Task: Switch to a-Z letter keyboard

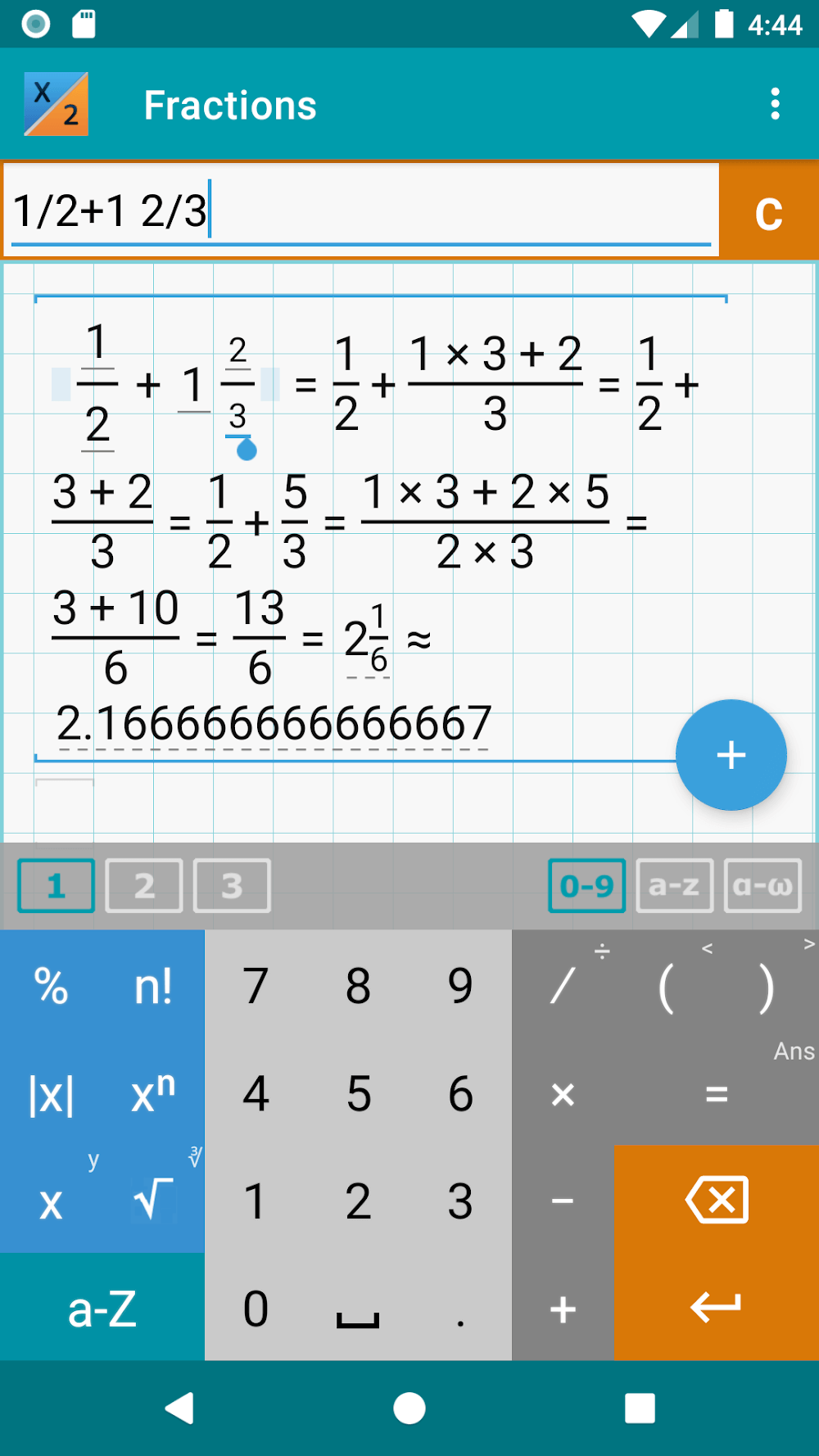Action: [x=102, y=1309]
